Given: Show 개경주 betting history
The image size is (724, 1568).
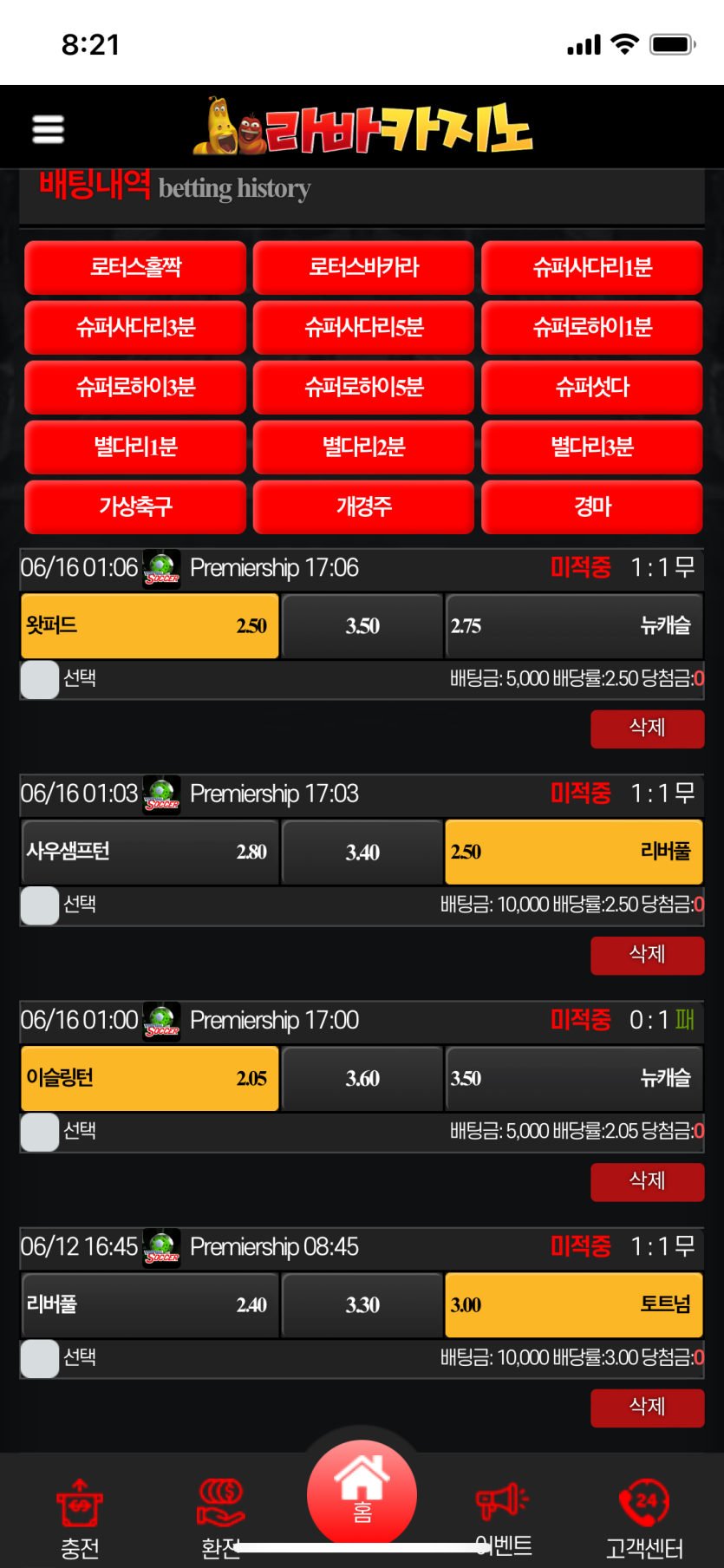Looking at the screenshot, I should (363, 506).
